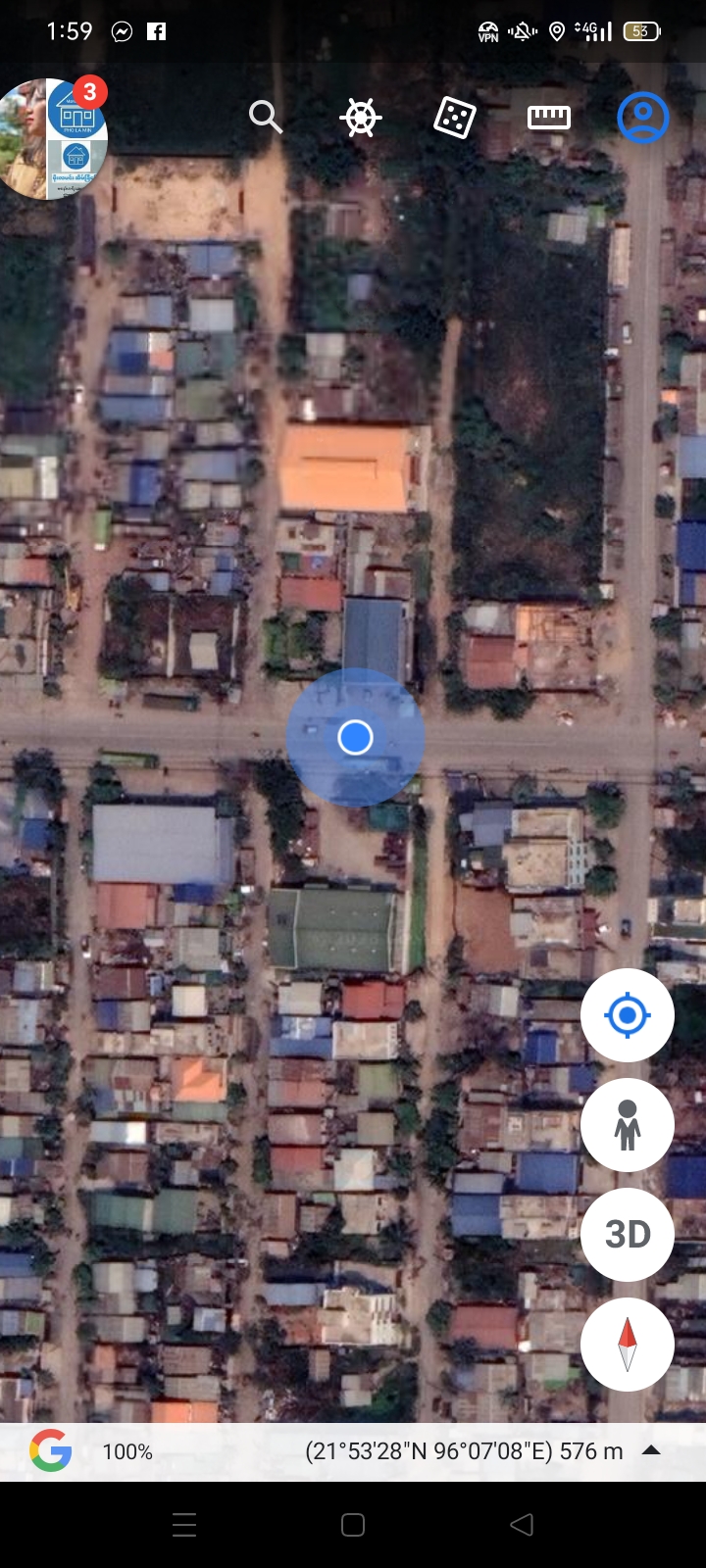Open the Voyager ship wheel
Image resolution: width=706 pixels, height=1568 pixels.
tap(360, 118)
